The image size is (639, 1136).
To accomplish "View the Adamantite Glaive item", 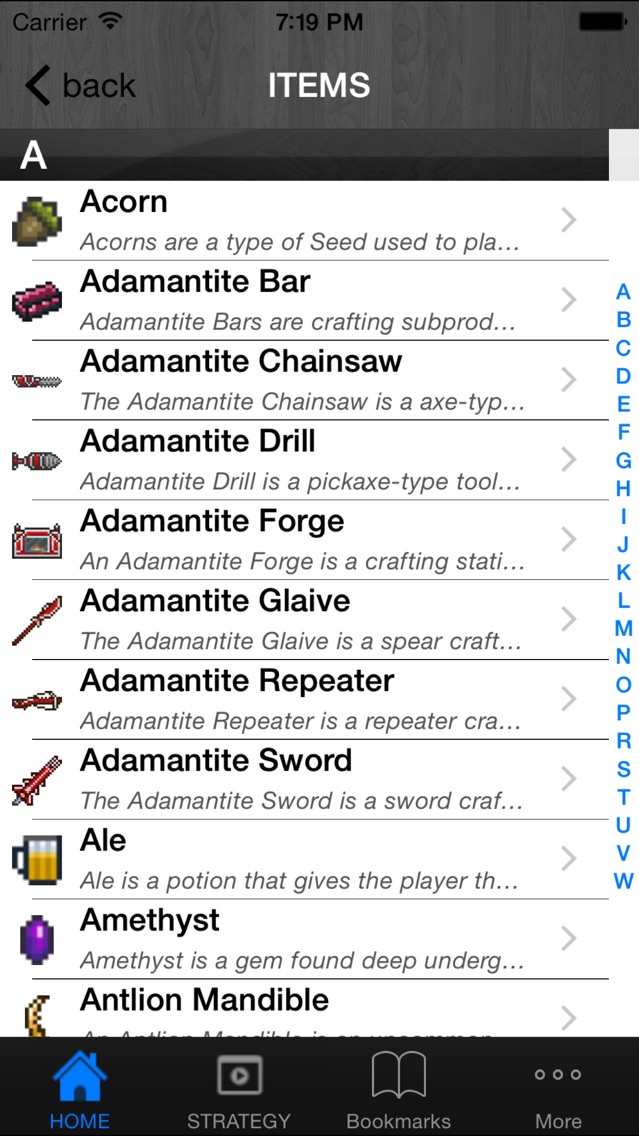I will tap(300, 620).
